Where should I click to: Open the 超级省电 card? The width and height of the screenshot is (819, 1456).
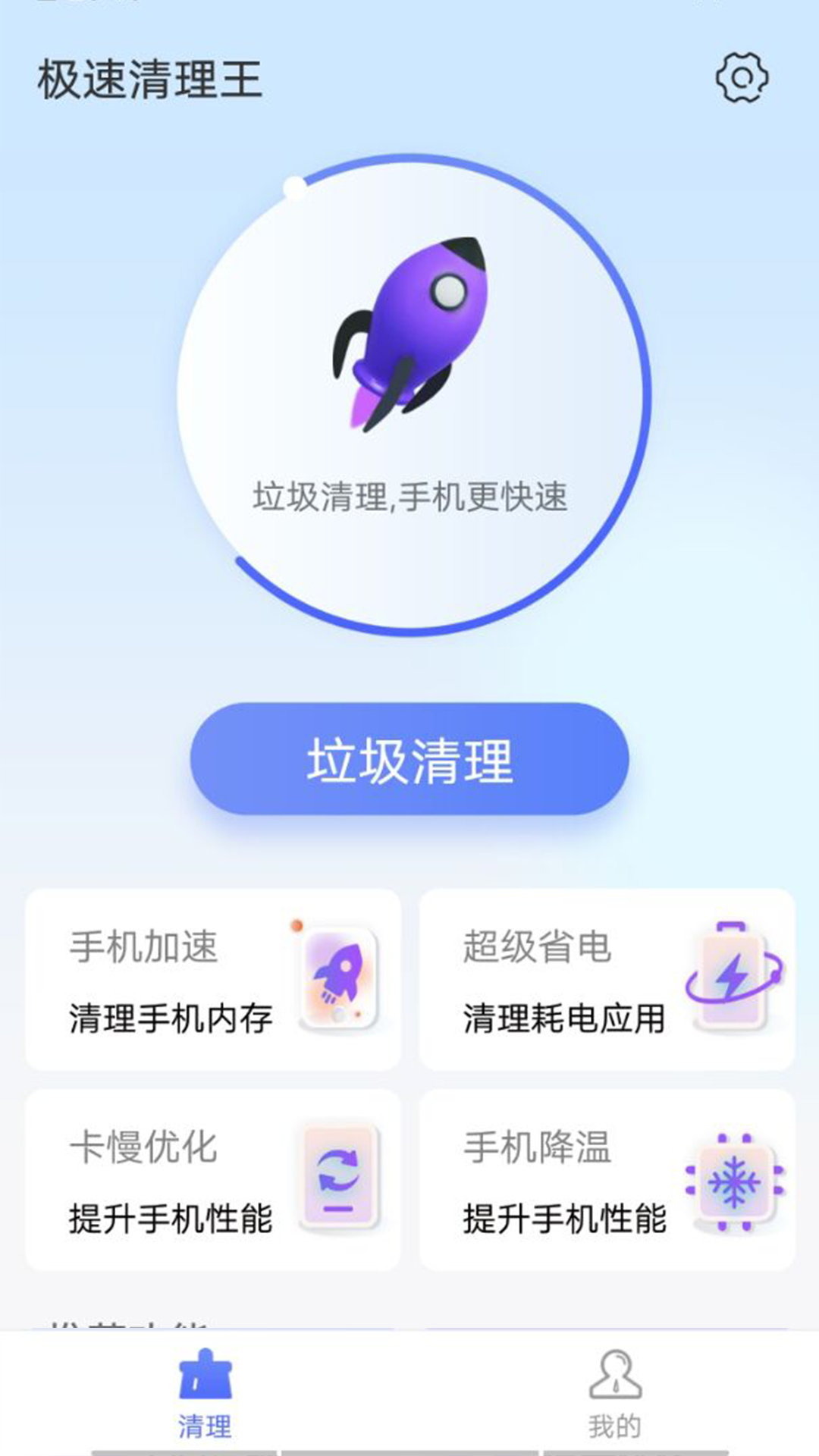click(607, 979)
